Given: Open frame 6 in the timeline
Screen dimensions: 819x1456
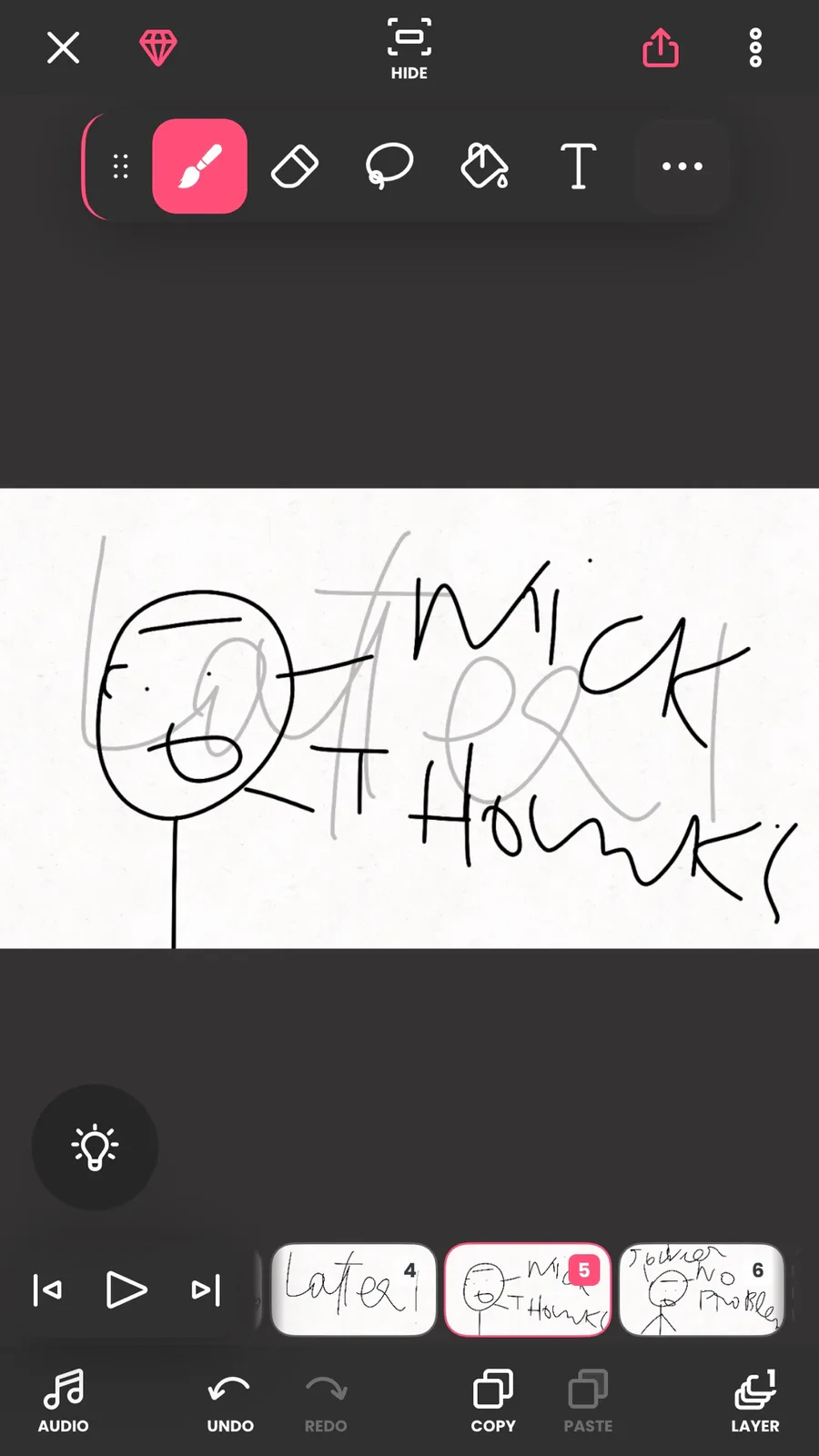Looking at the screenshot, I should (702, 1289).
